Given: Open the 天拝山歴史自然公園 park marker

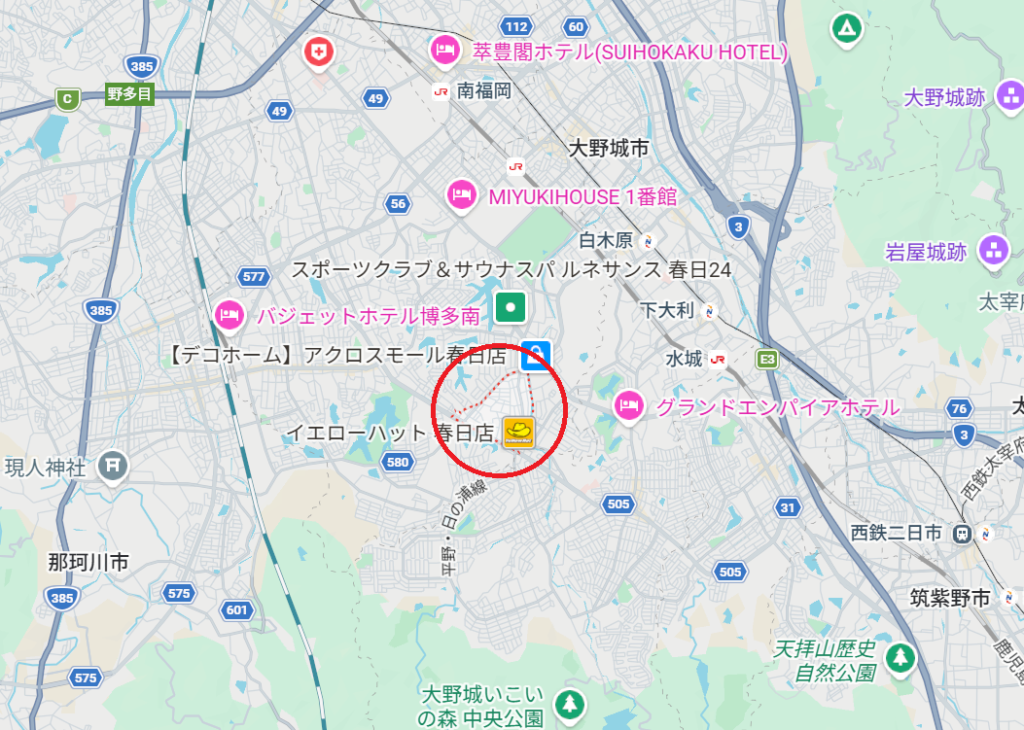Looking at the screenshot, I should pos(901,658).
